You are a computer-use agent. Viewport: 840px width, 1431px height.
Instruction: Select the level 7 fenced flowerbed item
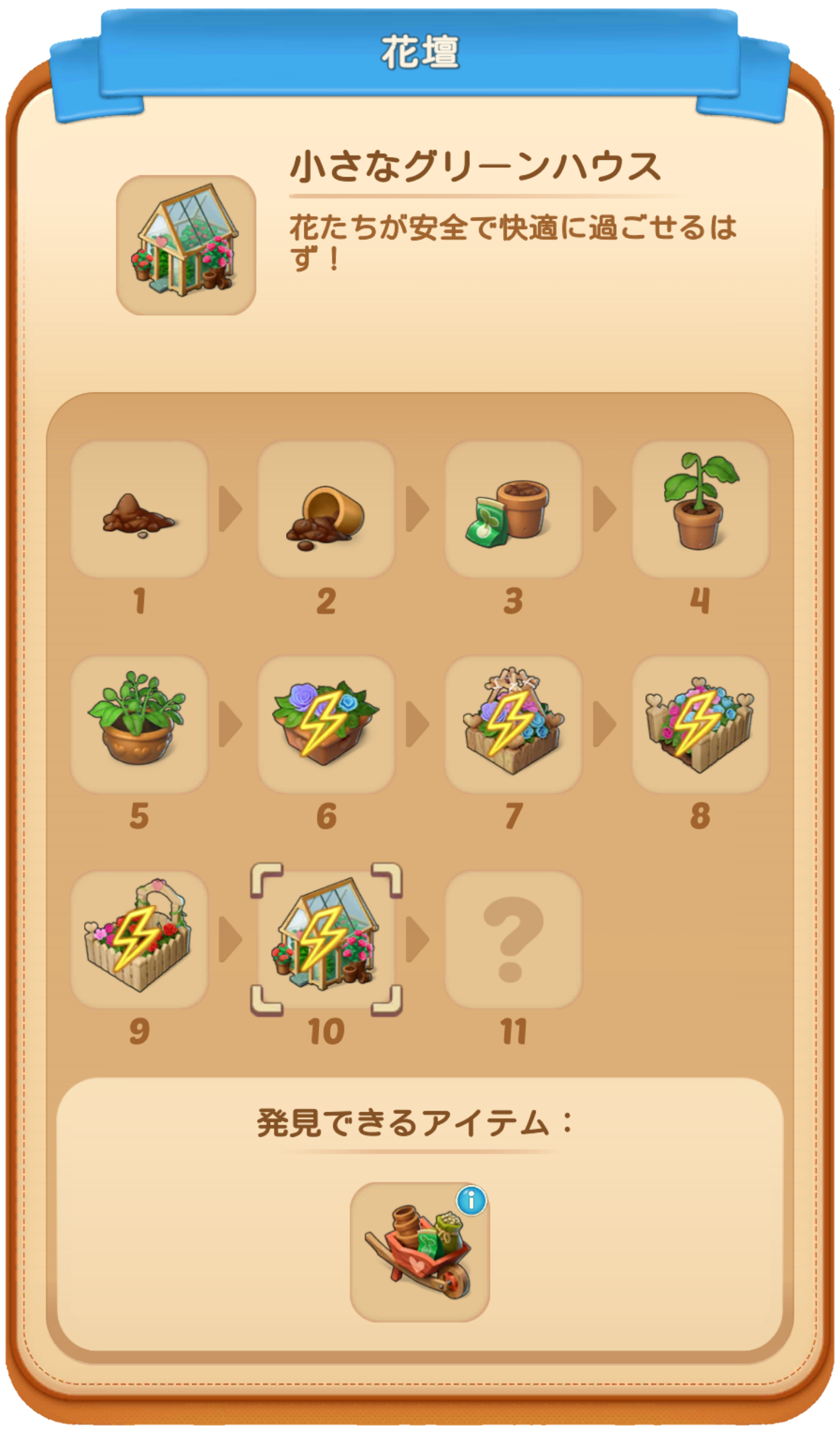(513, 724)
